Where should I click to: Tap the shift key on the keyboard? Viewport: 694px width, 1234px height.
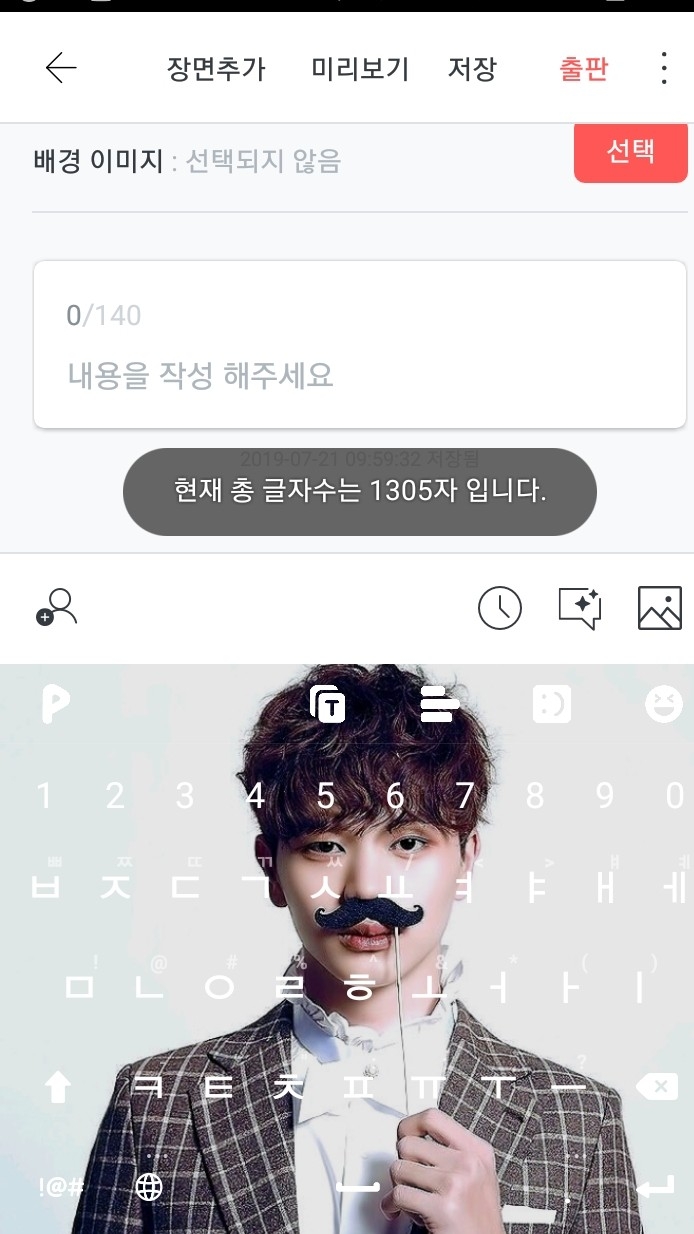tap(57, 1086)
